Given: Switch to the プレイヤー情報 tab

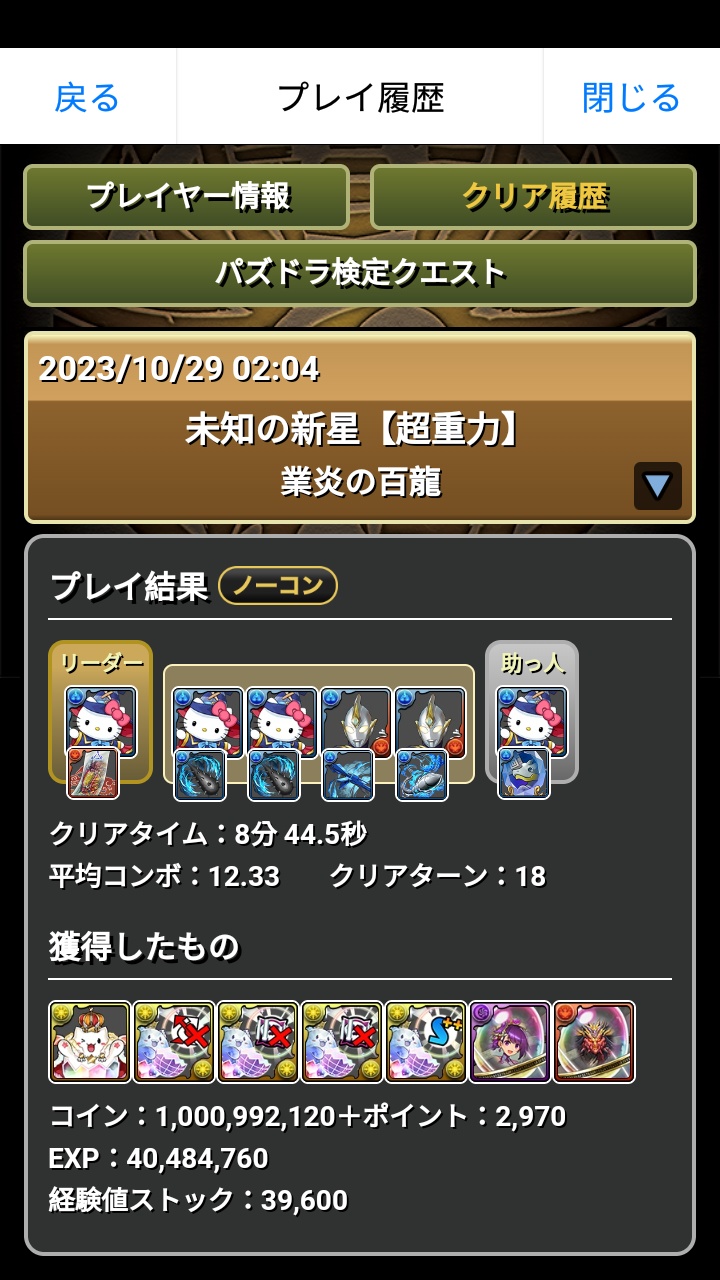Looking at the screenshot, I should [x=187, y=197].
